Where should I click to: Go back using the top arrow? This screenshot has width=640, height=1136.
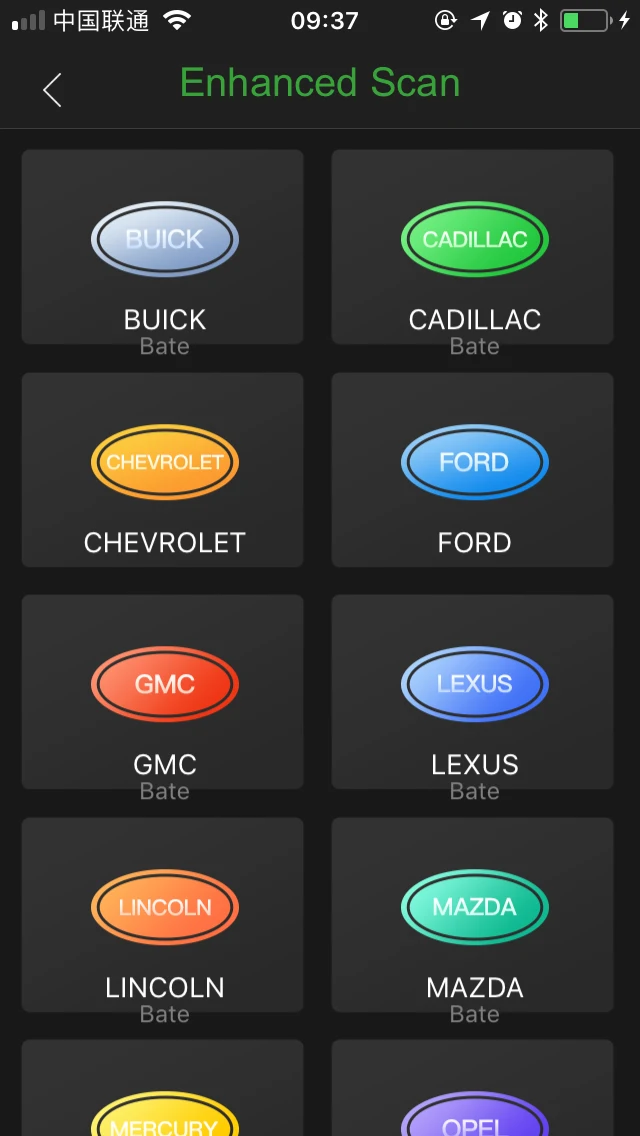[x=52, y=90]
